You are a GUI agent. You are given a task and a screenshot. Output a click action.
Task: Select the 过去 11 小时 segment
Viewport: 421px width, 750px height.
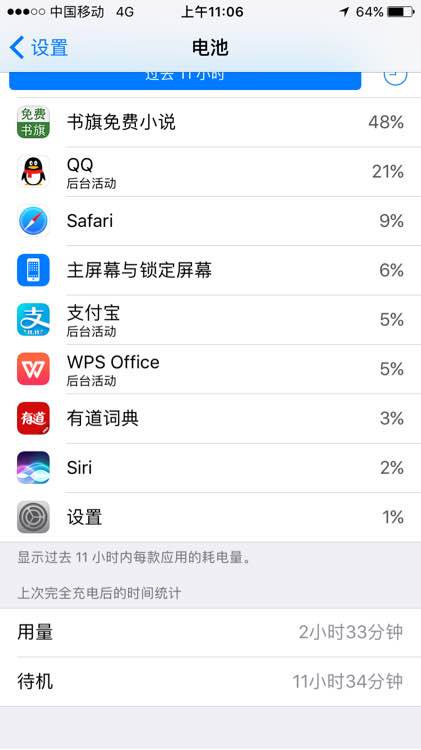(185, 80)
